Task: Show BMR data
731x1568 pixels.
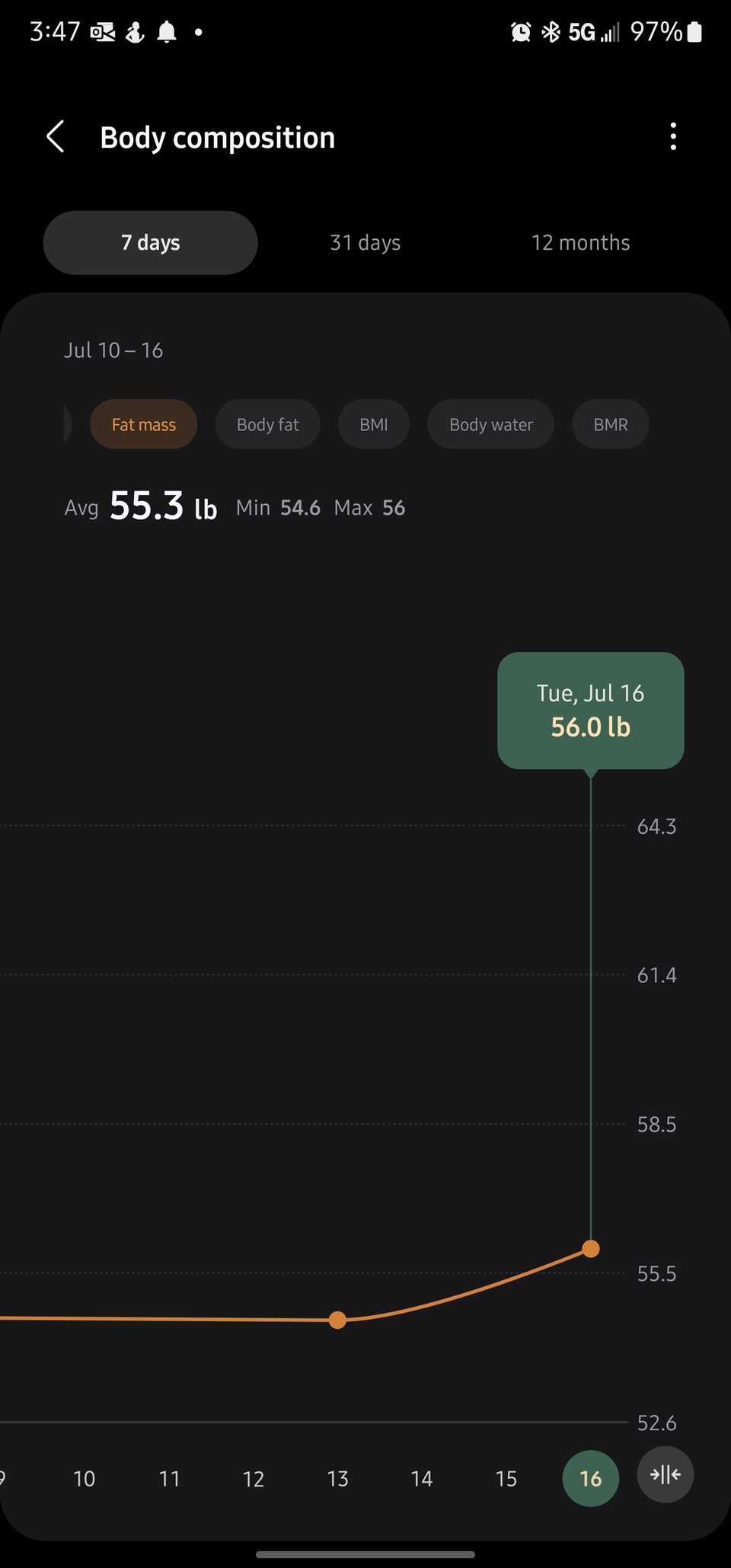Action: (610, 424)
